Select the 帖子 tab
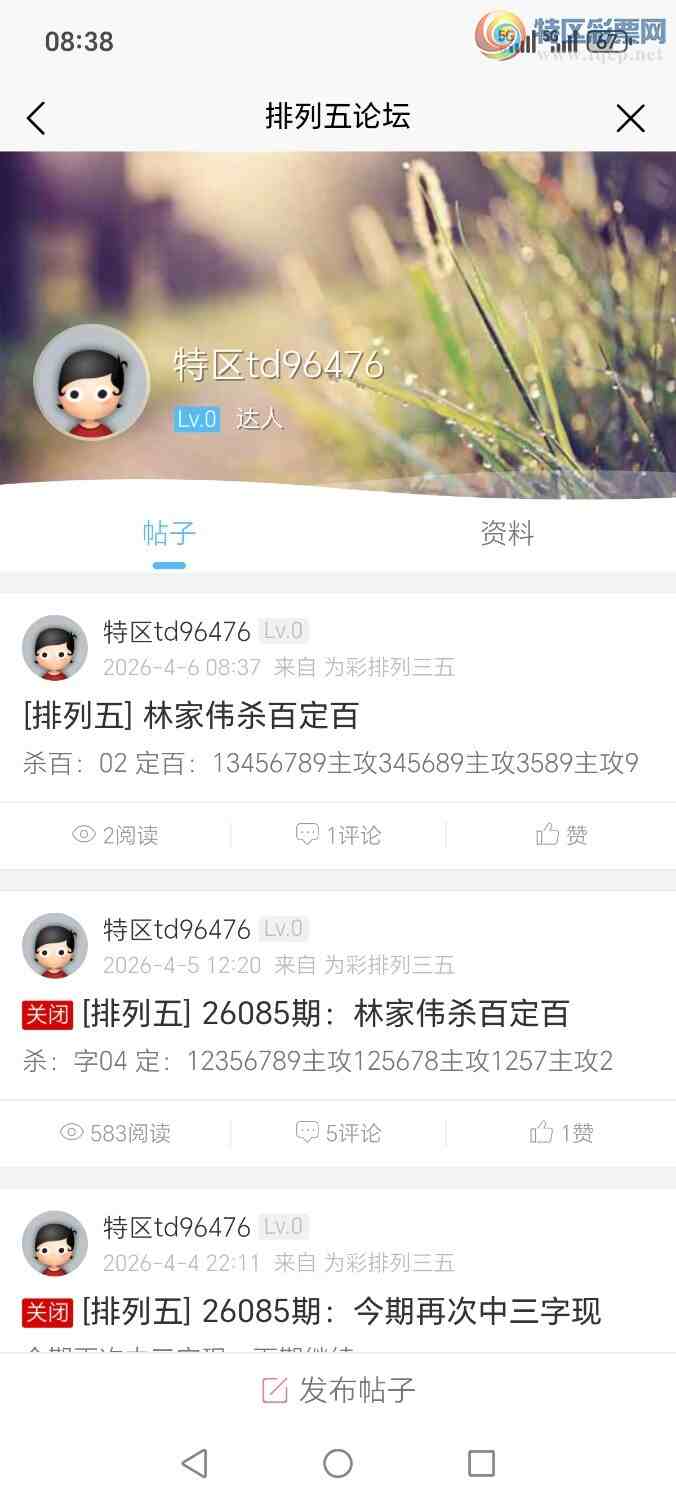 [169, 534]
